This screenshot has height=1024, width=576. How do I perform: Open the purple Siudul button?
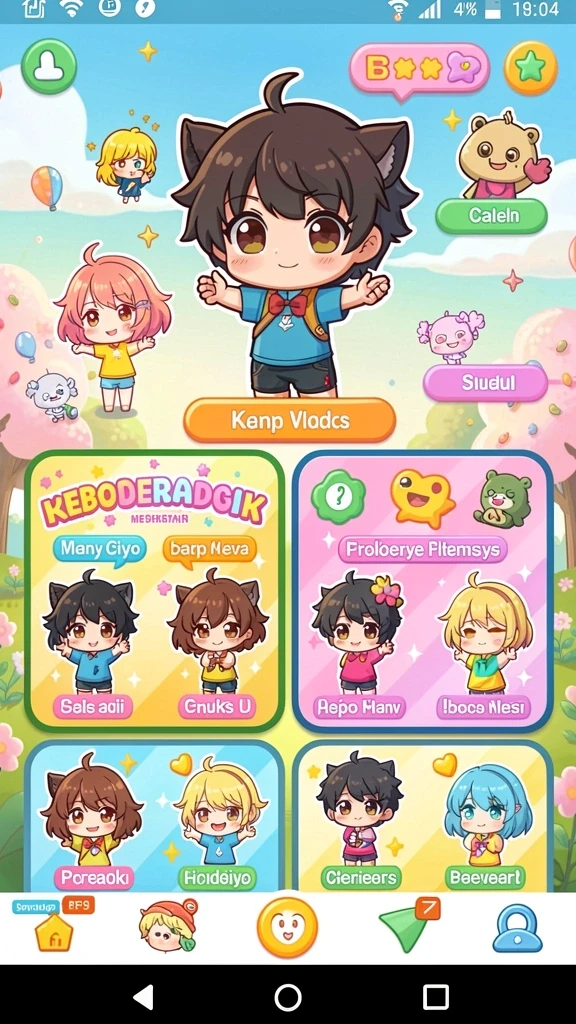(x=485, y=382)
